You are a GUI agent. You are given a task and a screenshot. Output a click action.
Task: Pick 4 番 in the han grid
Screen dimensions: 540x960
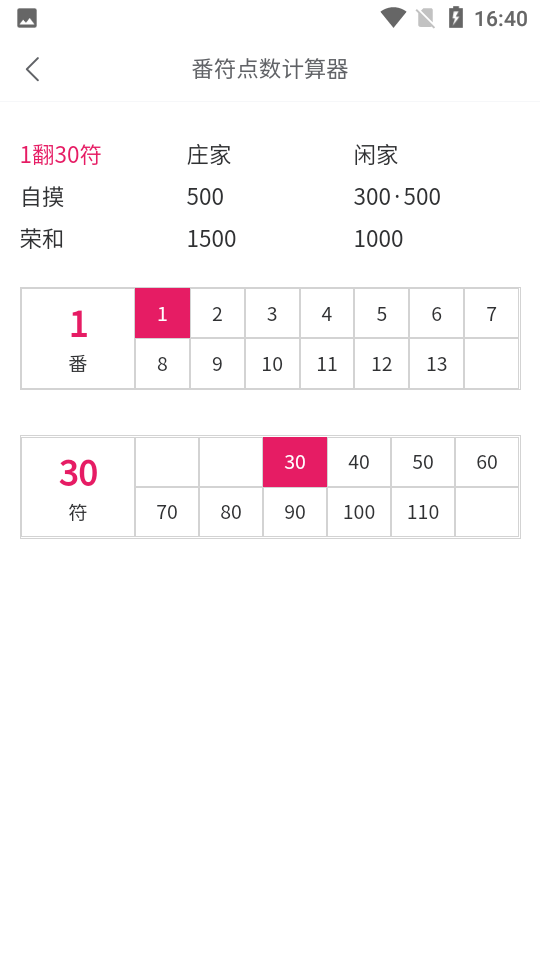pyautogui.click(x=327, y=313)
